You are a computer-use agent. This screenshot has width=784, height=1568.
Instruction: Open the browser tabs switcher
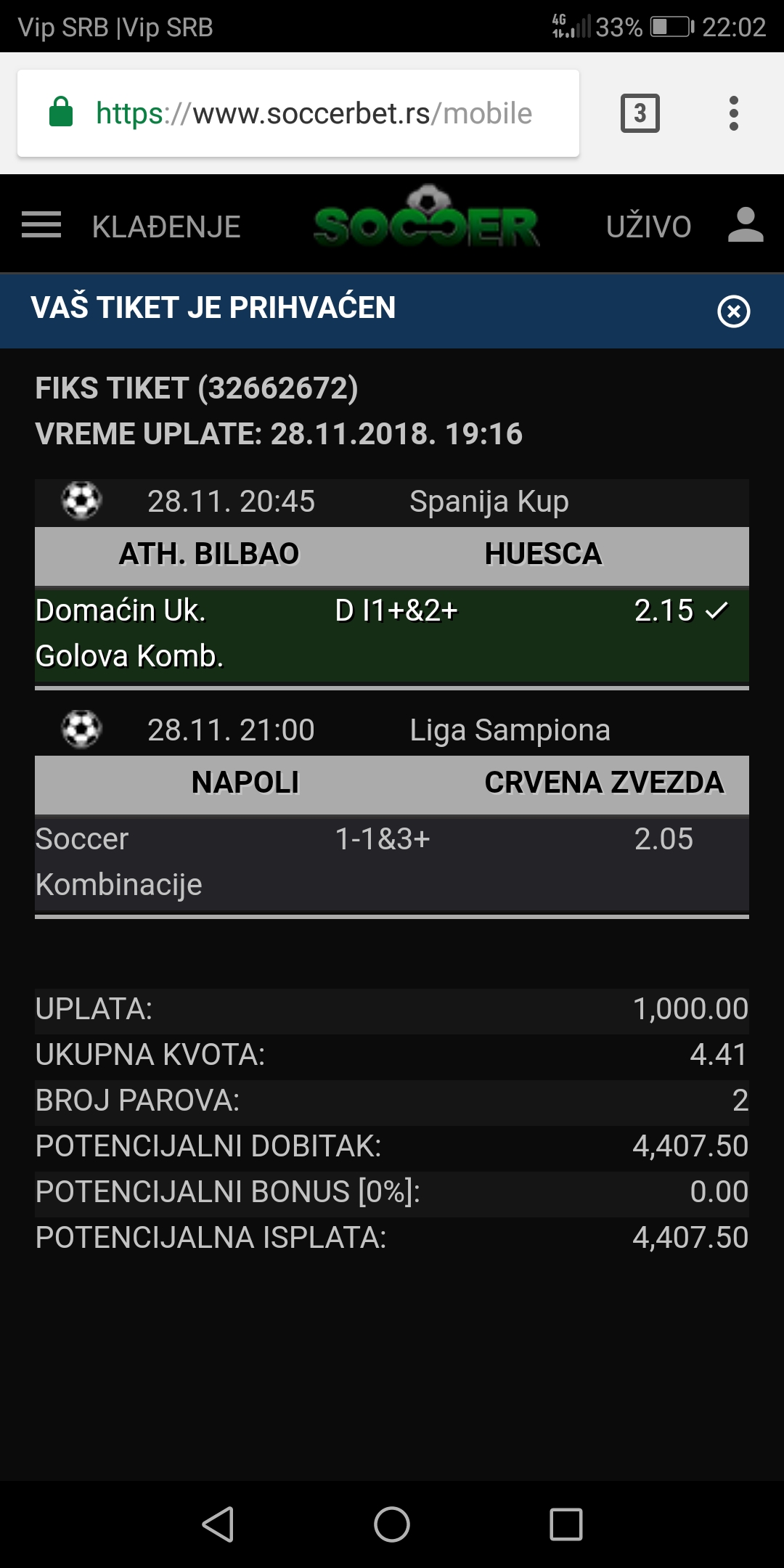pos(640,113)
